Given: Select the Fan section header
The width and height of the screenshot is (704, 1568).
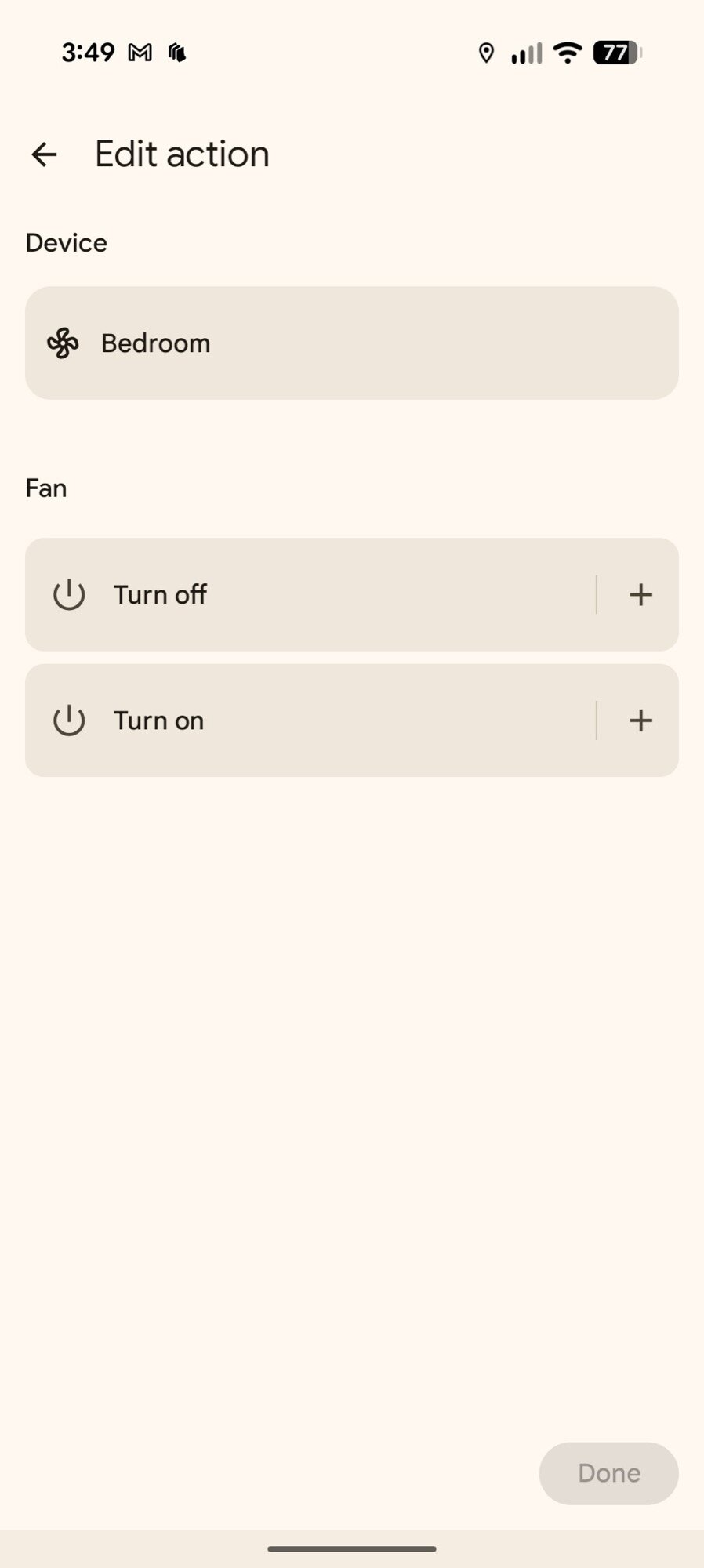Looking at the screenshot, I should pos(45,487).
